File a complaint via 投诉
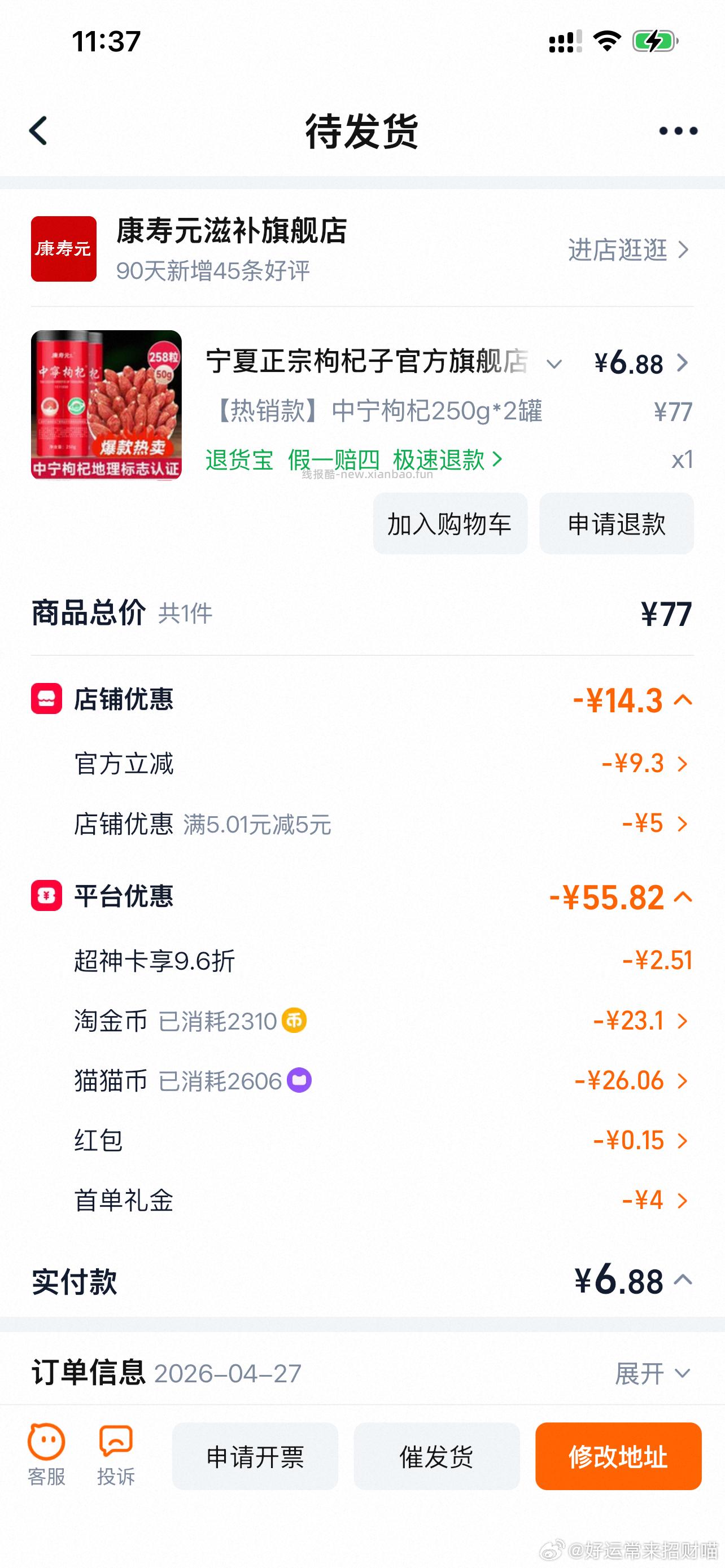 116,1455
